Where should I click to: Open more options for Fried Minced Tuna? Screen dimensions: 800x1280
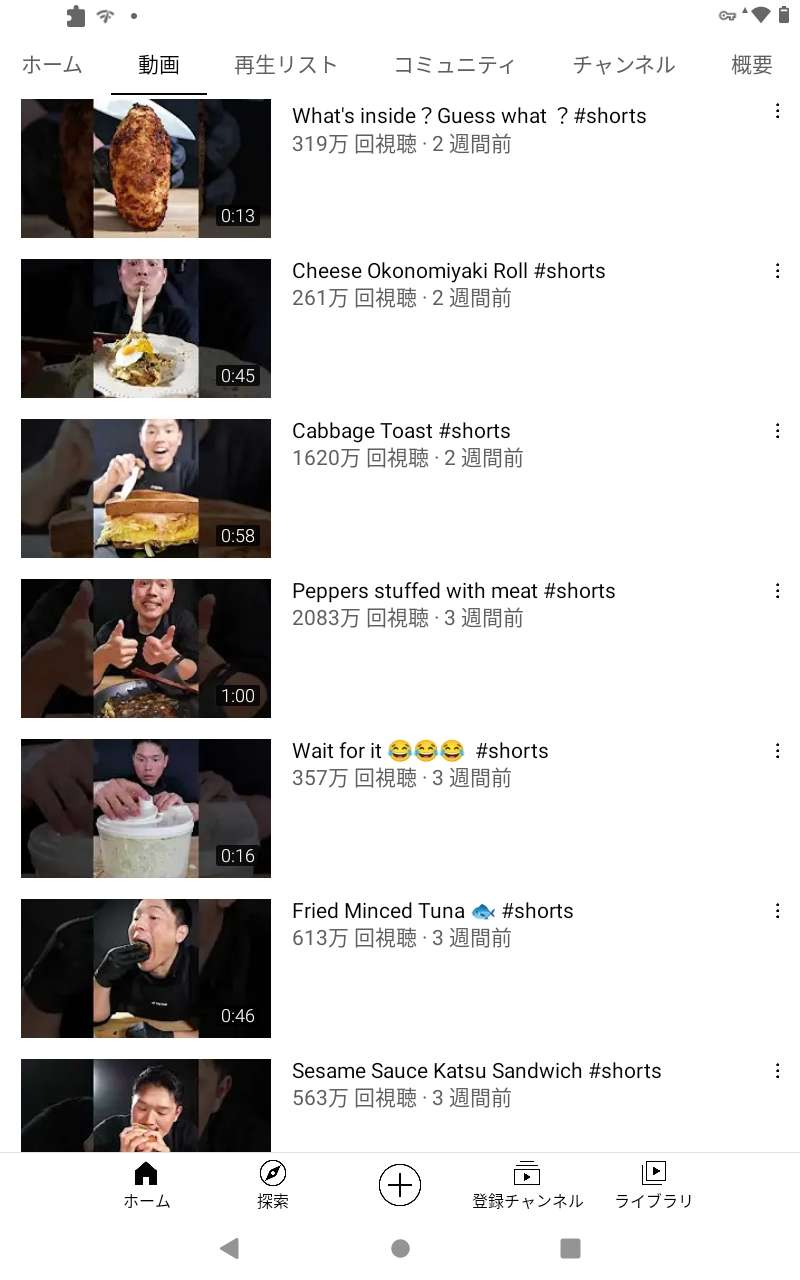pyautogui.click(x=777, y=911)
